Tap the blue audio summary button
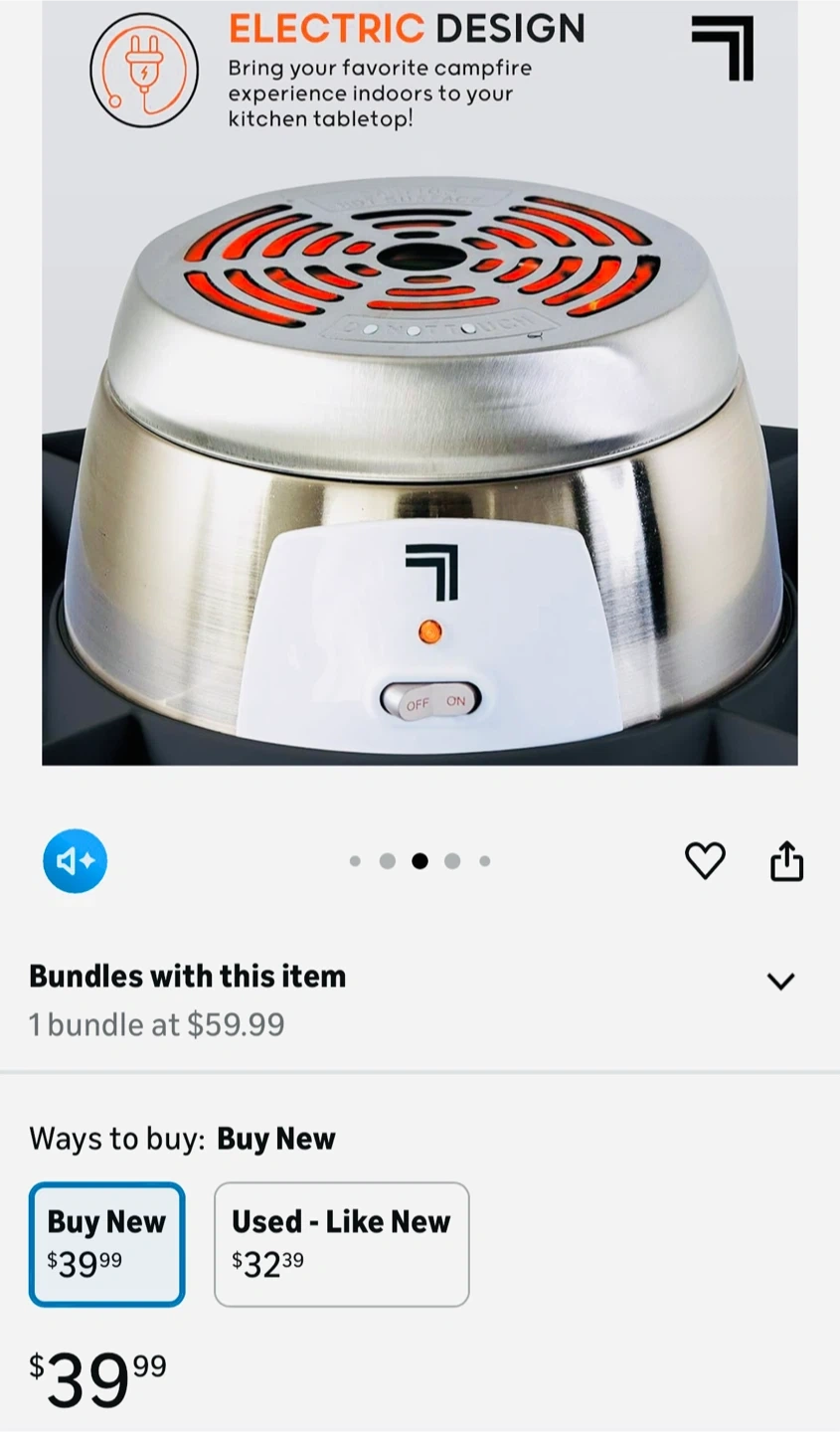840x1432 pixels. 75,861
